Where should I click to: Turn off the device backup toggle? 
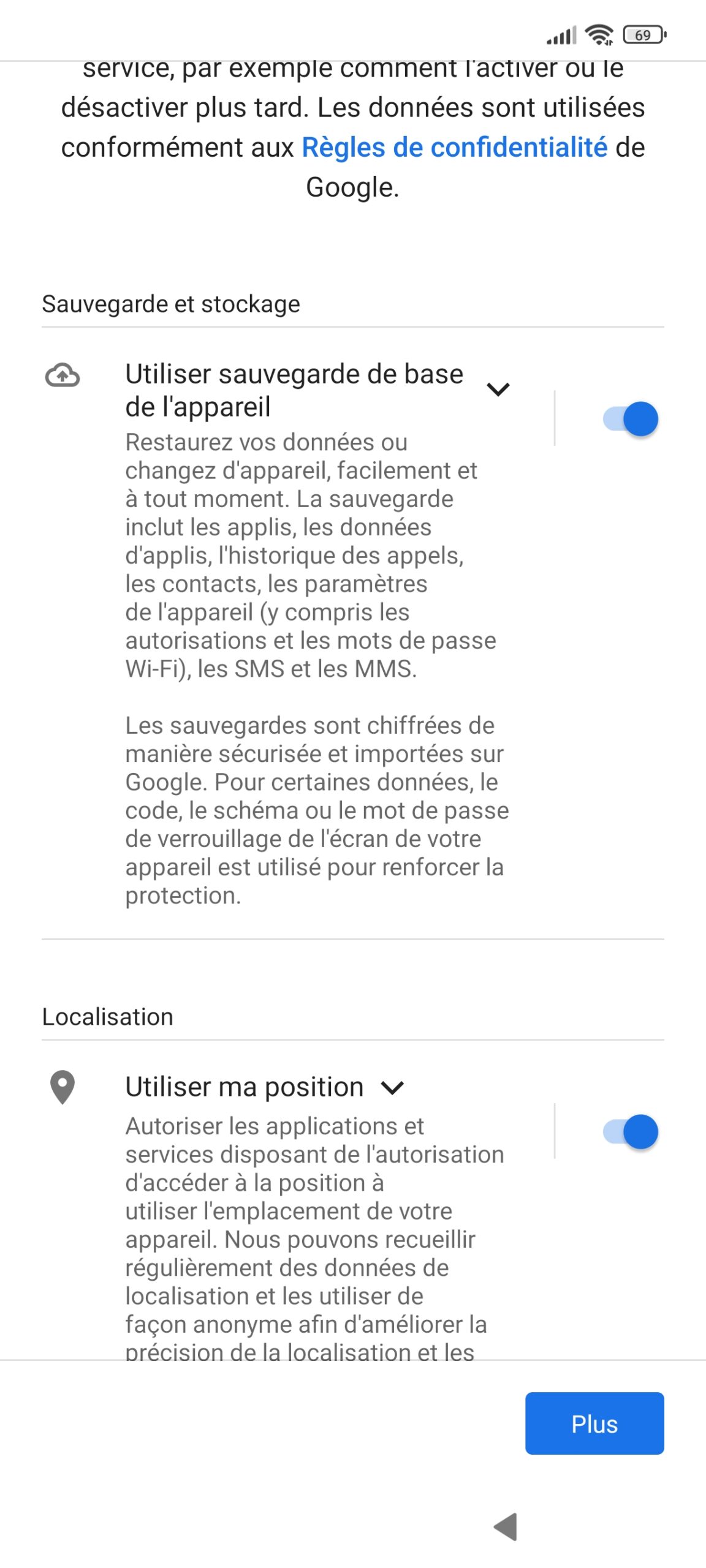click(x=631, y=419)
